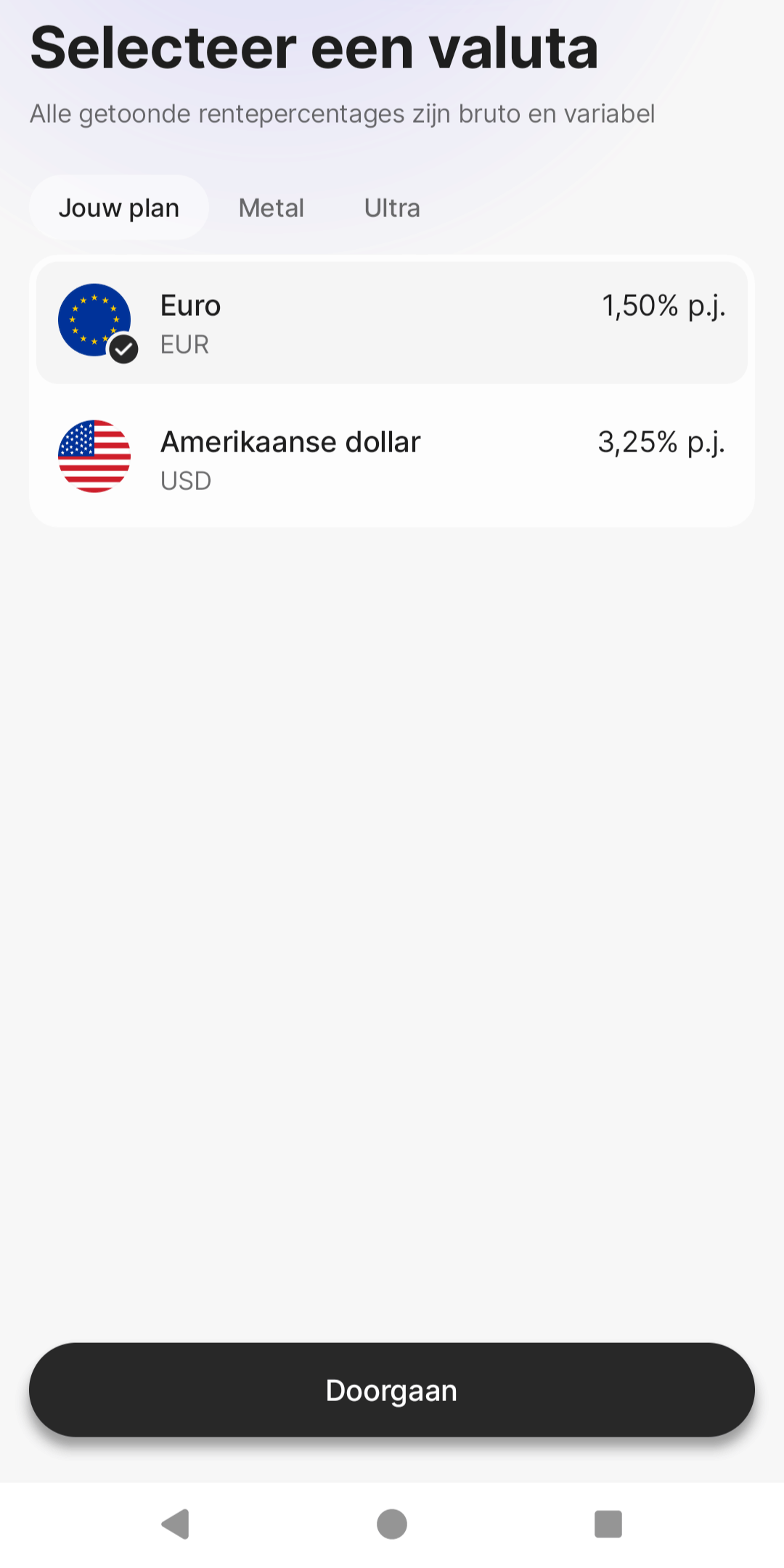Tap the 1,50% p.j. interest rate label

[663, 306]
